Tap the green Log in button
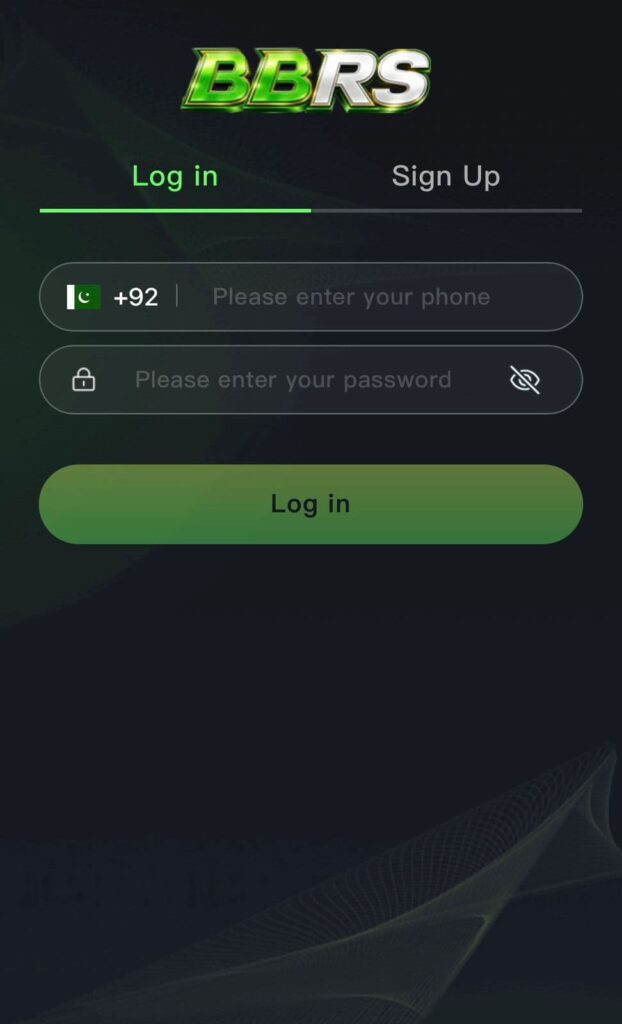The height and width of the screenshot is (1024, 622). [310, 504]
